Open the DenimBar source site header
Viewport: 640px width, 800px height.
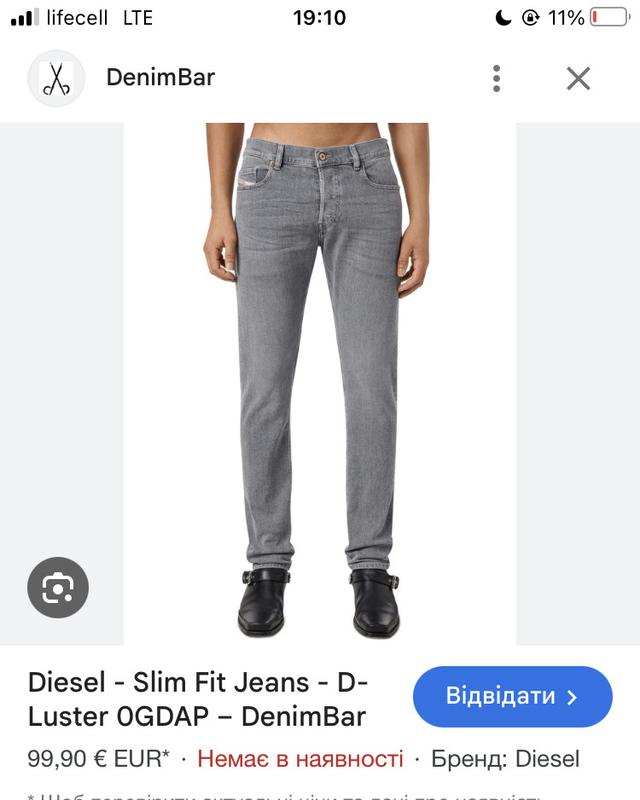pyautogui.click(x=160, y=78)
